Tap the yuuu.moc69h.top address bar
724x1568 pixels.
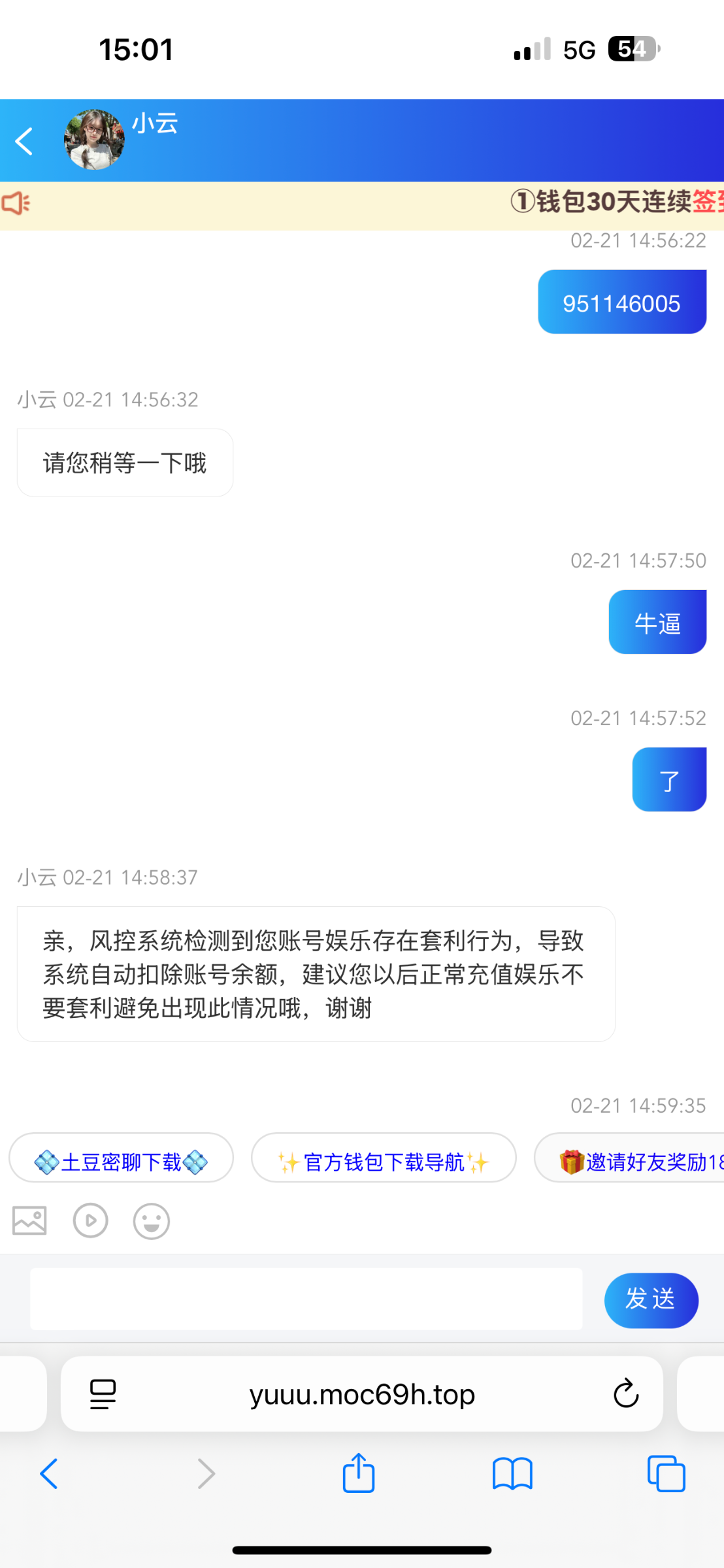click(362, 1394)
